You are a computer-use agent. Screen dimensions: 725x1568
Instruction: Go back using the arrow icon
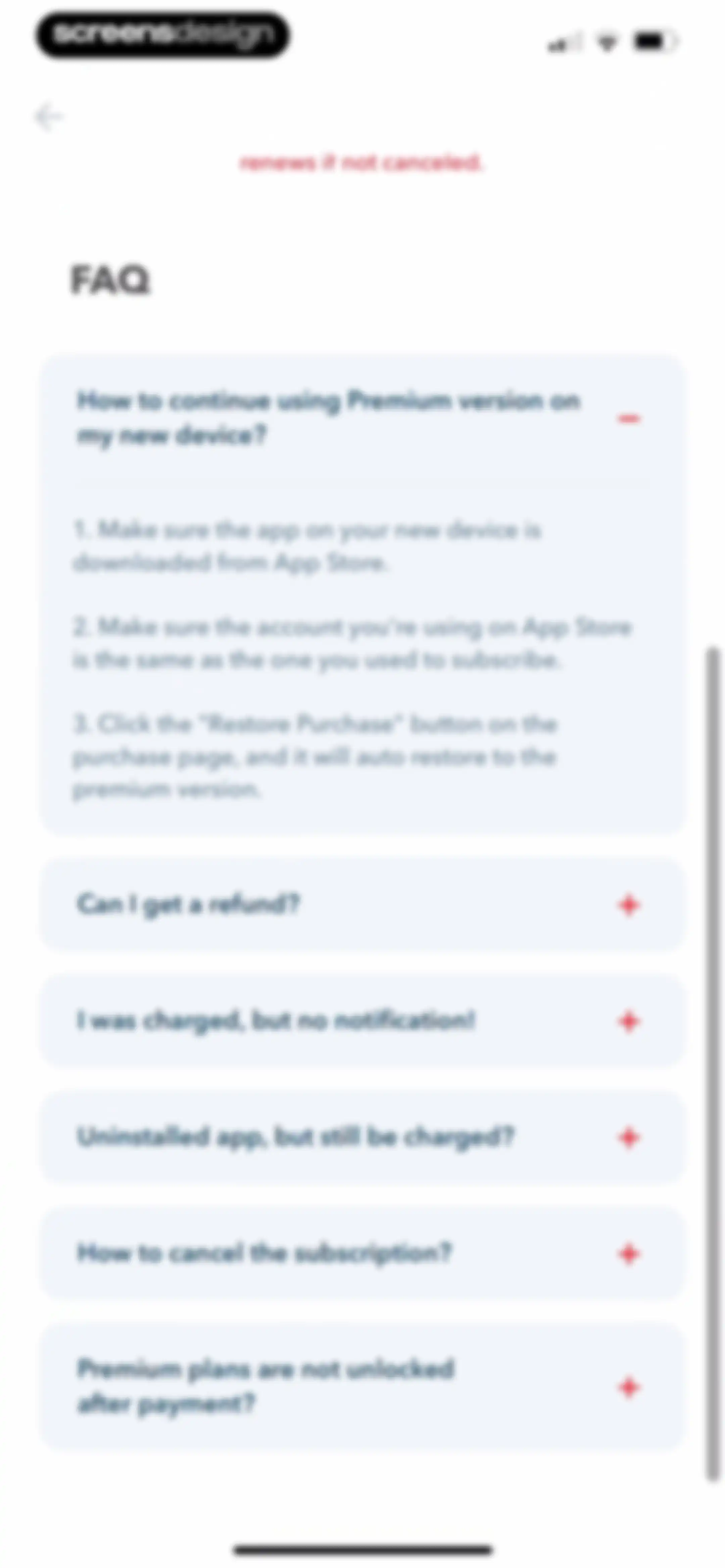49,117
